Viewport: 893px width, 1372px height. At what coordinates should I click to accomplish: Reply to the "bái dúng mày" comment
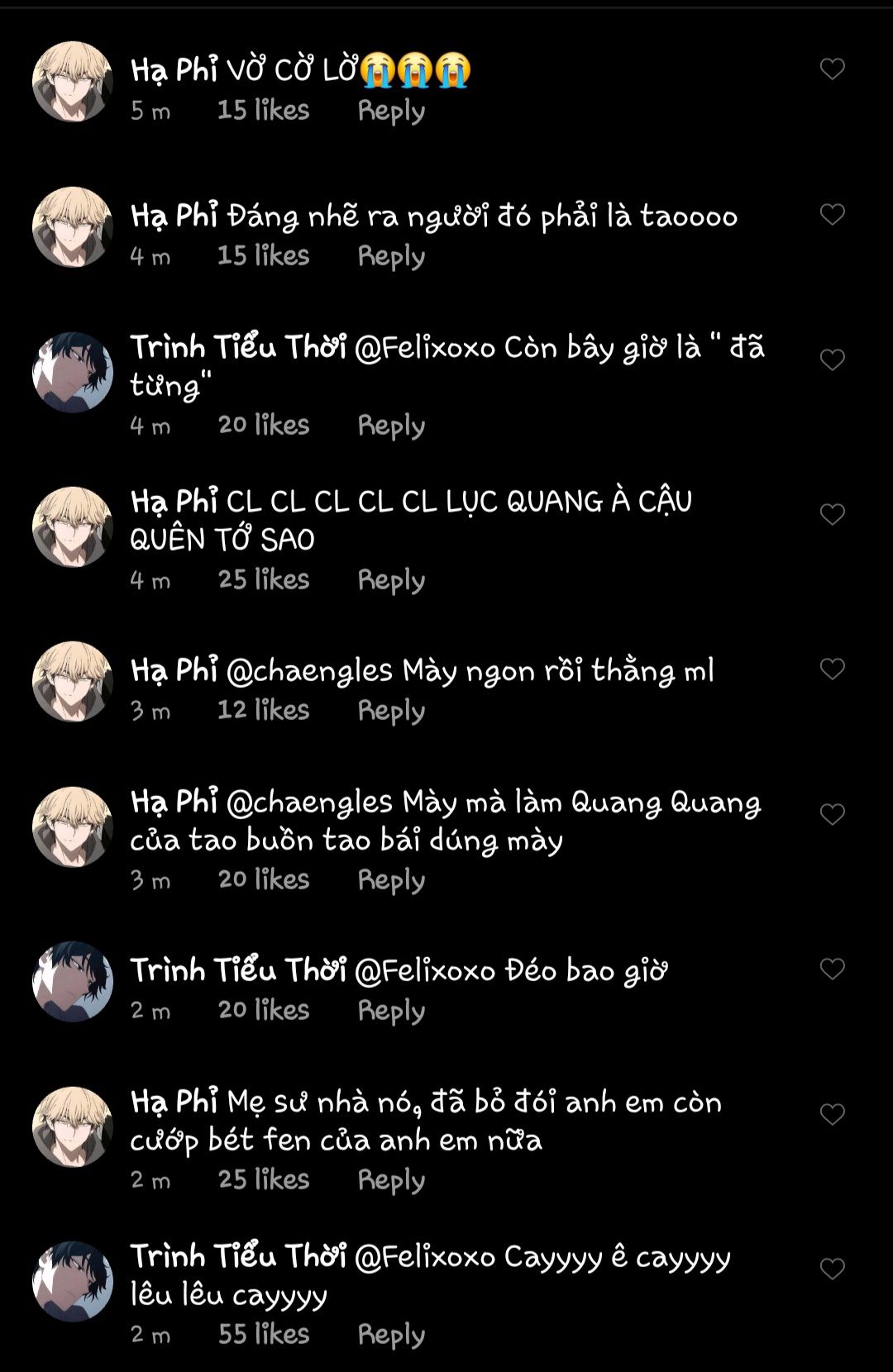(x=391, y=880)
